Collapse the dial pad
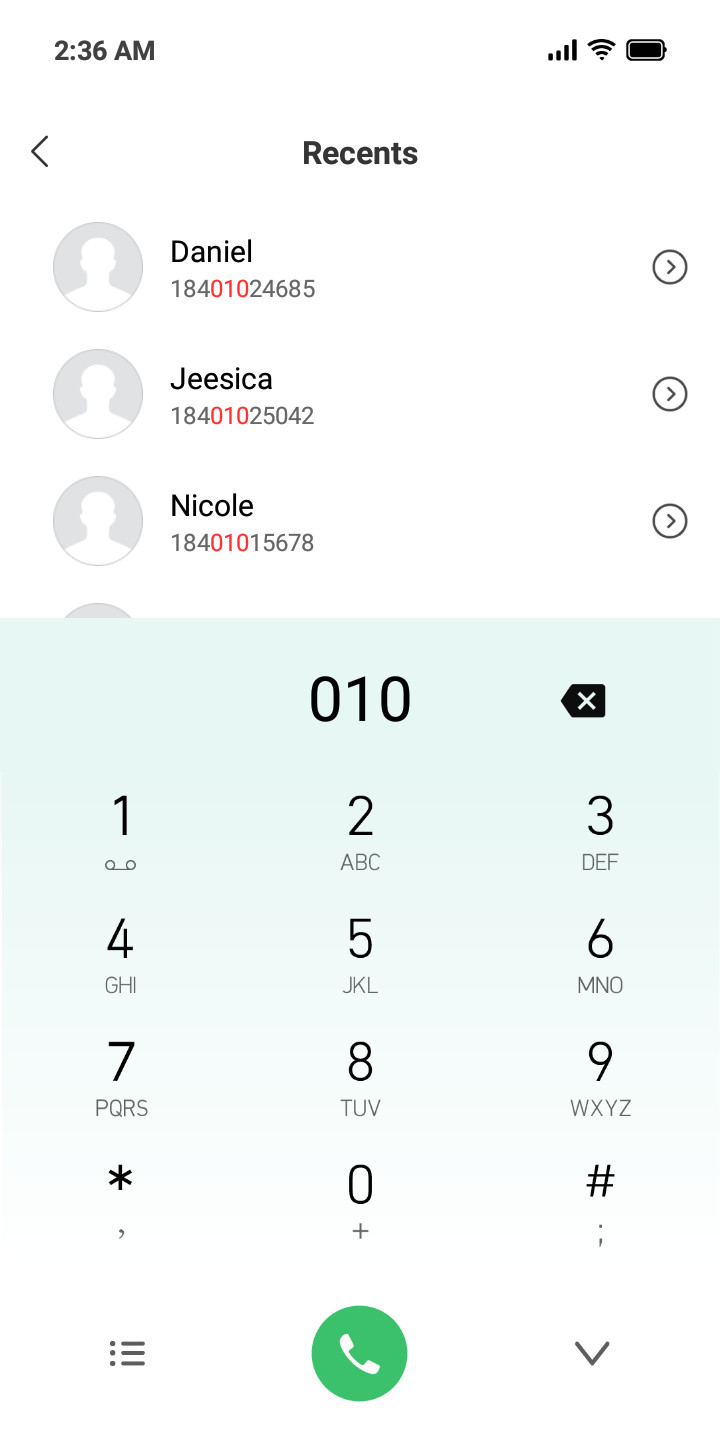This screenshot has width=720, height=1440. point(592,1353)
